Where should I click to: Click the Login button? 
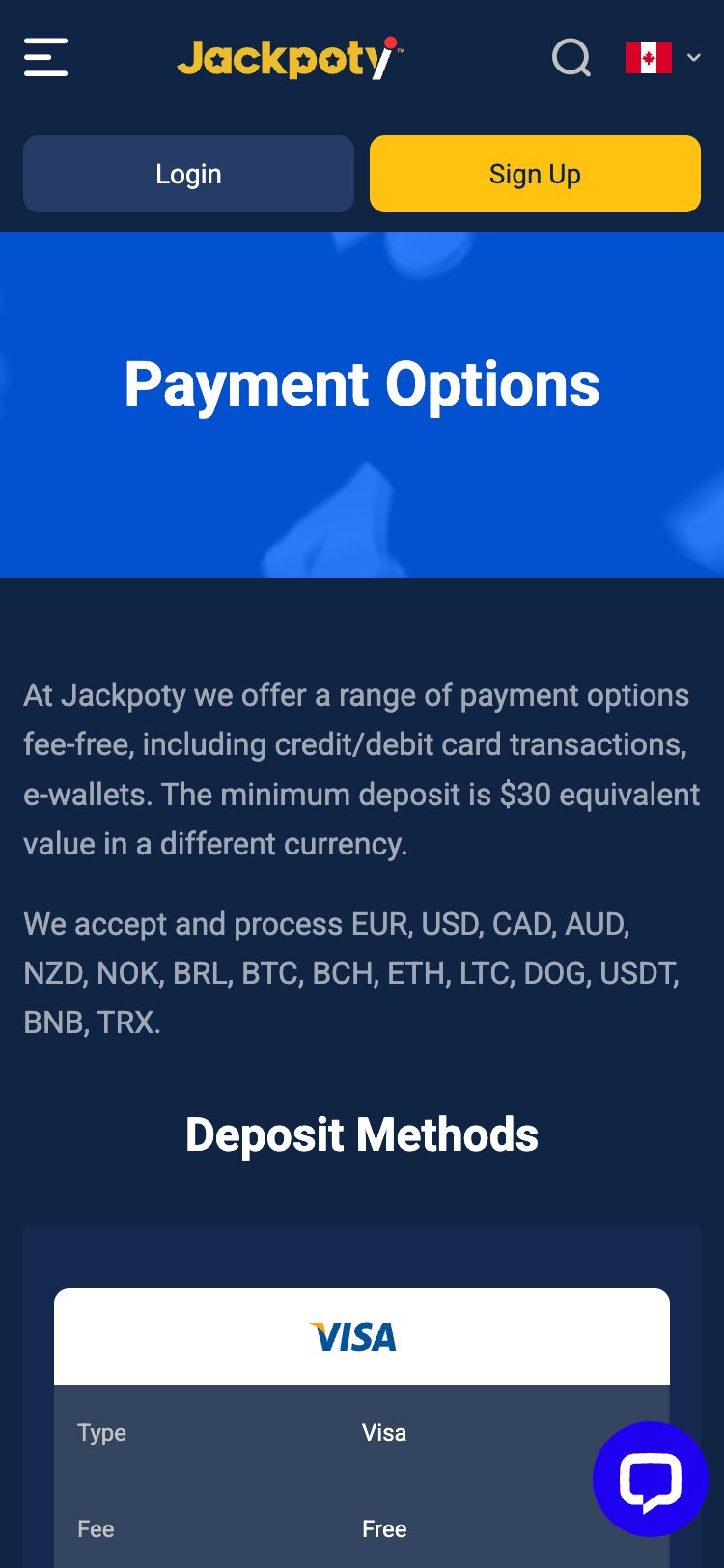[x=188, y=174]
